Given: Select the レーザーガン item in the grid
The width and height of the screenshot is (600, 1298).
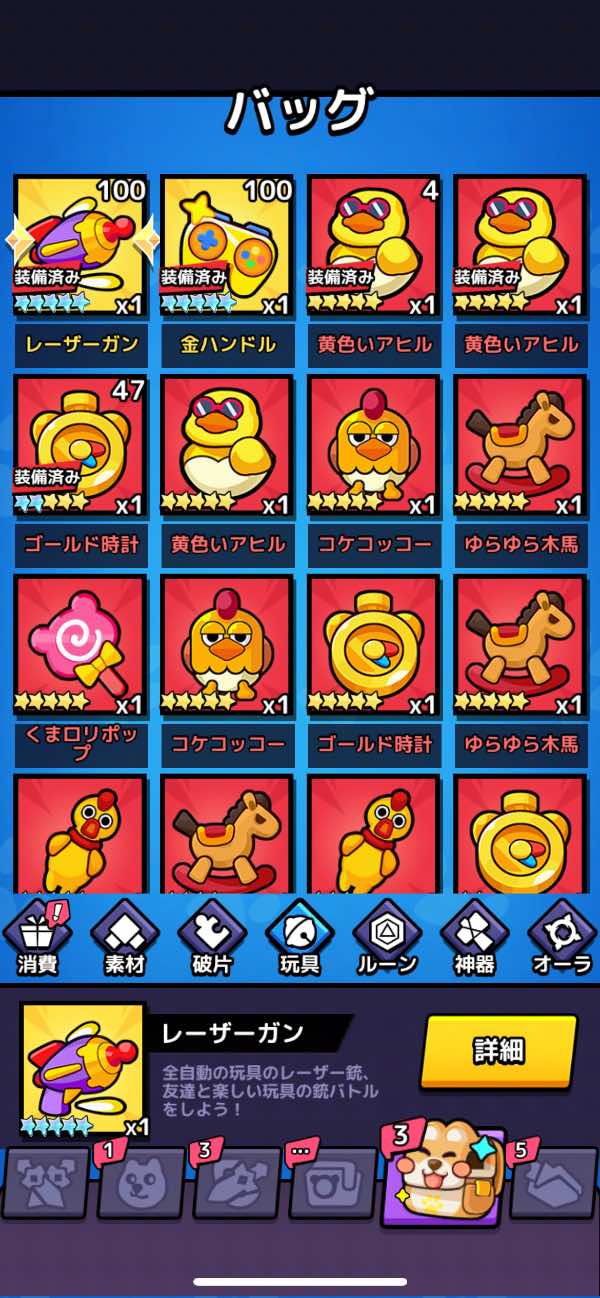Looking at the screenshot, I should [80, 245].
